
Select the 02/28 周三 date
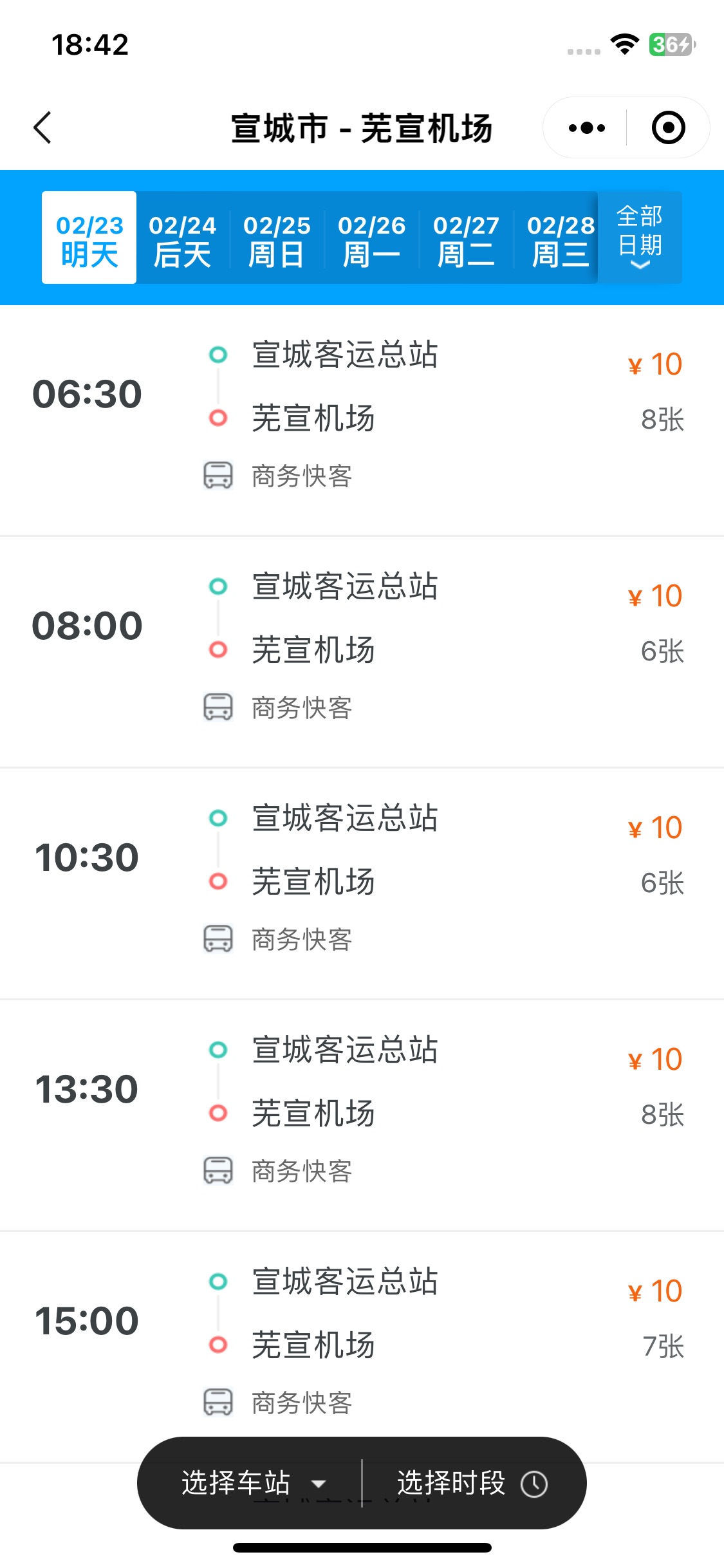click(559, 238)
